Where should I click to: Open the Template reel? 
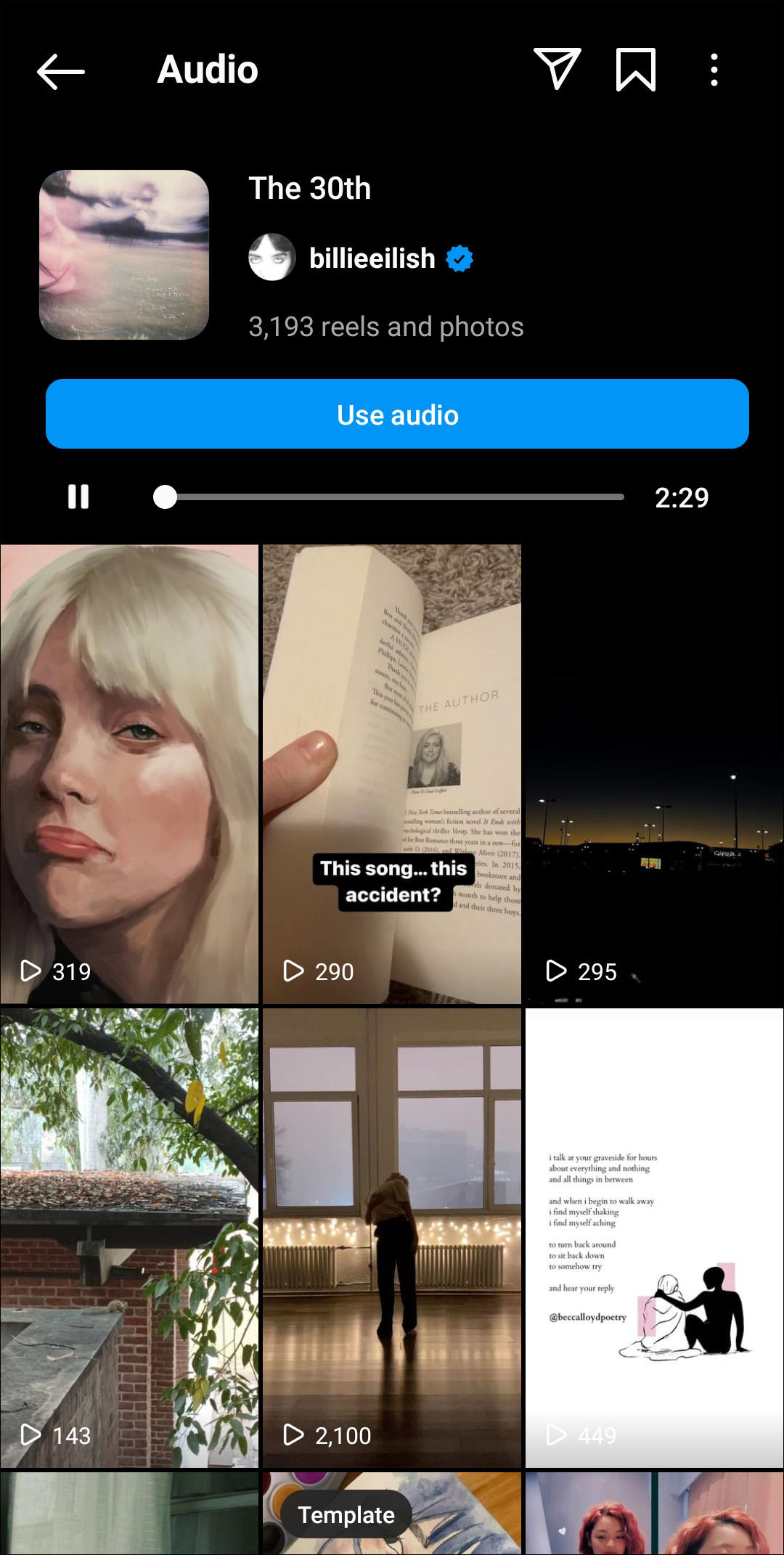coord(392,1514)
